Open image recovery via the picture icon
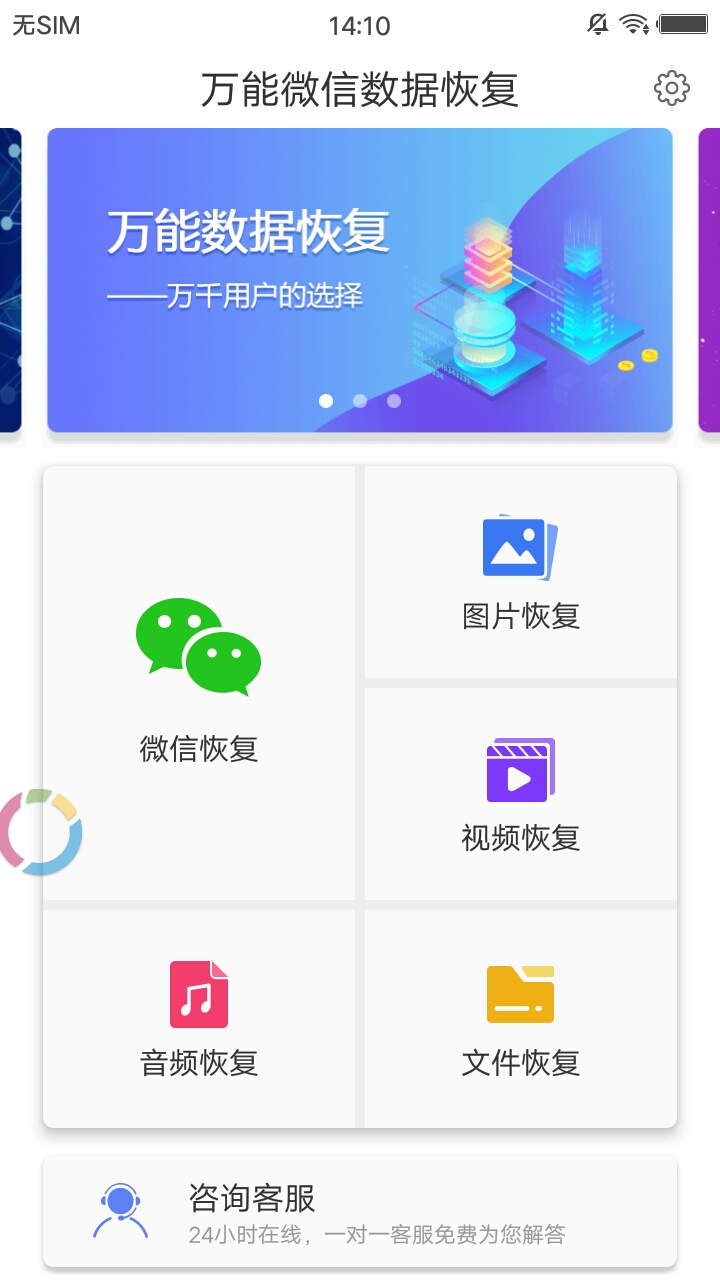The image size is (720, 1280). point(519,545)
